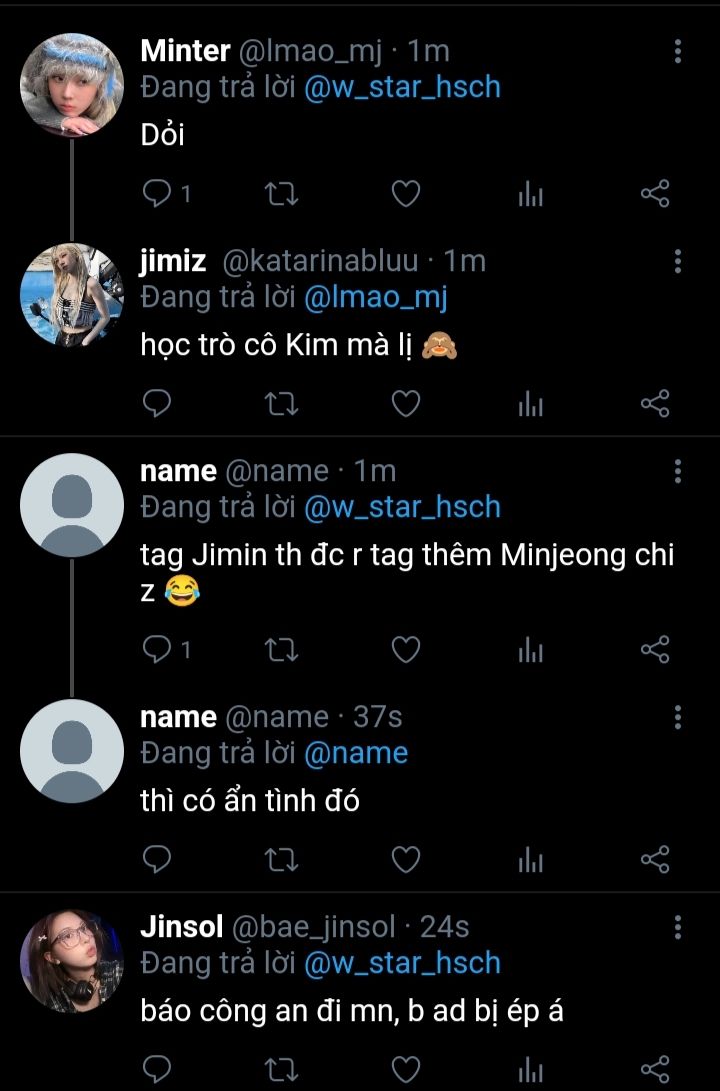Image resolution: width=720 pixels, height=1091 pixels.
Task: Share the "tag Jimin" reply
Action: click(654, 650)
